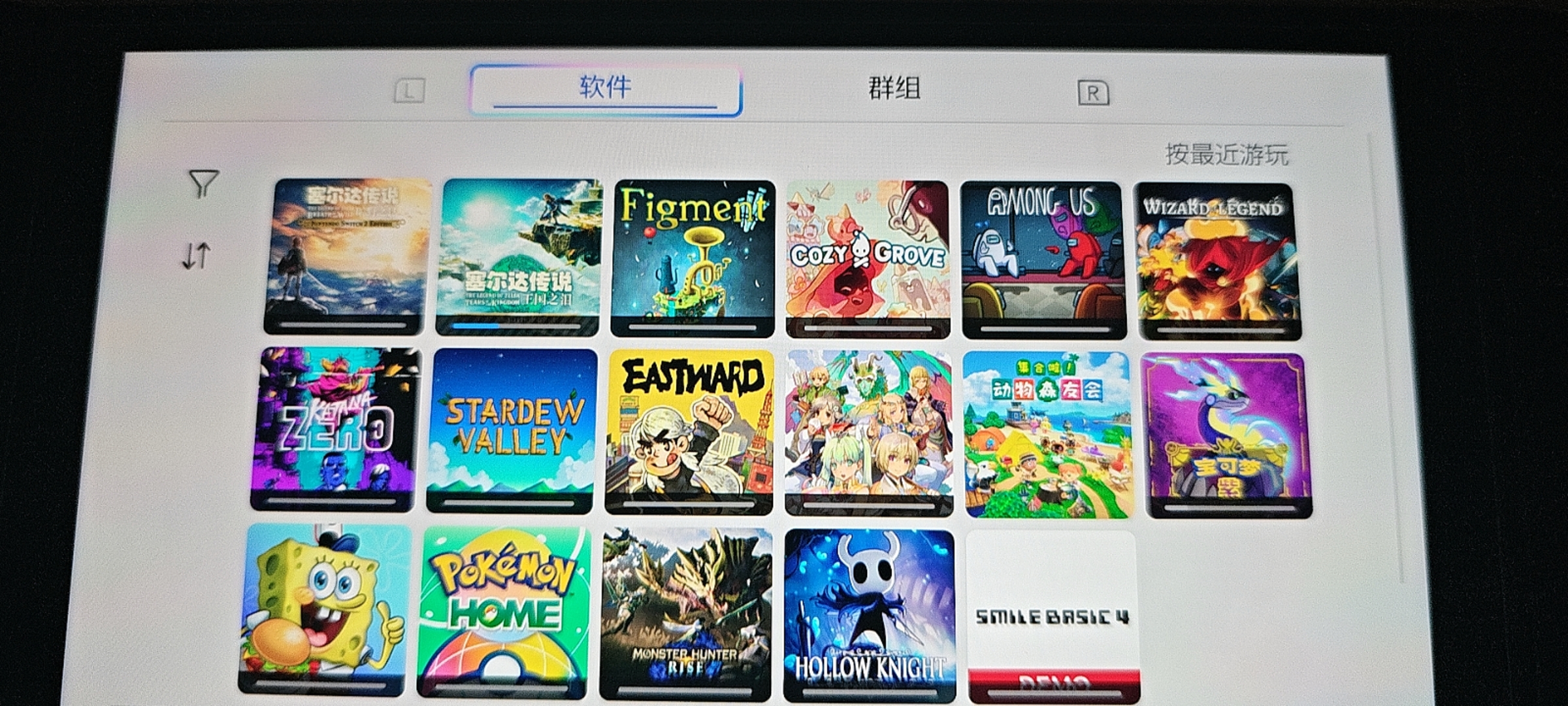Tap the 按最近游玩 sort label

[x=1226, y=155]
